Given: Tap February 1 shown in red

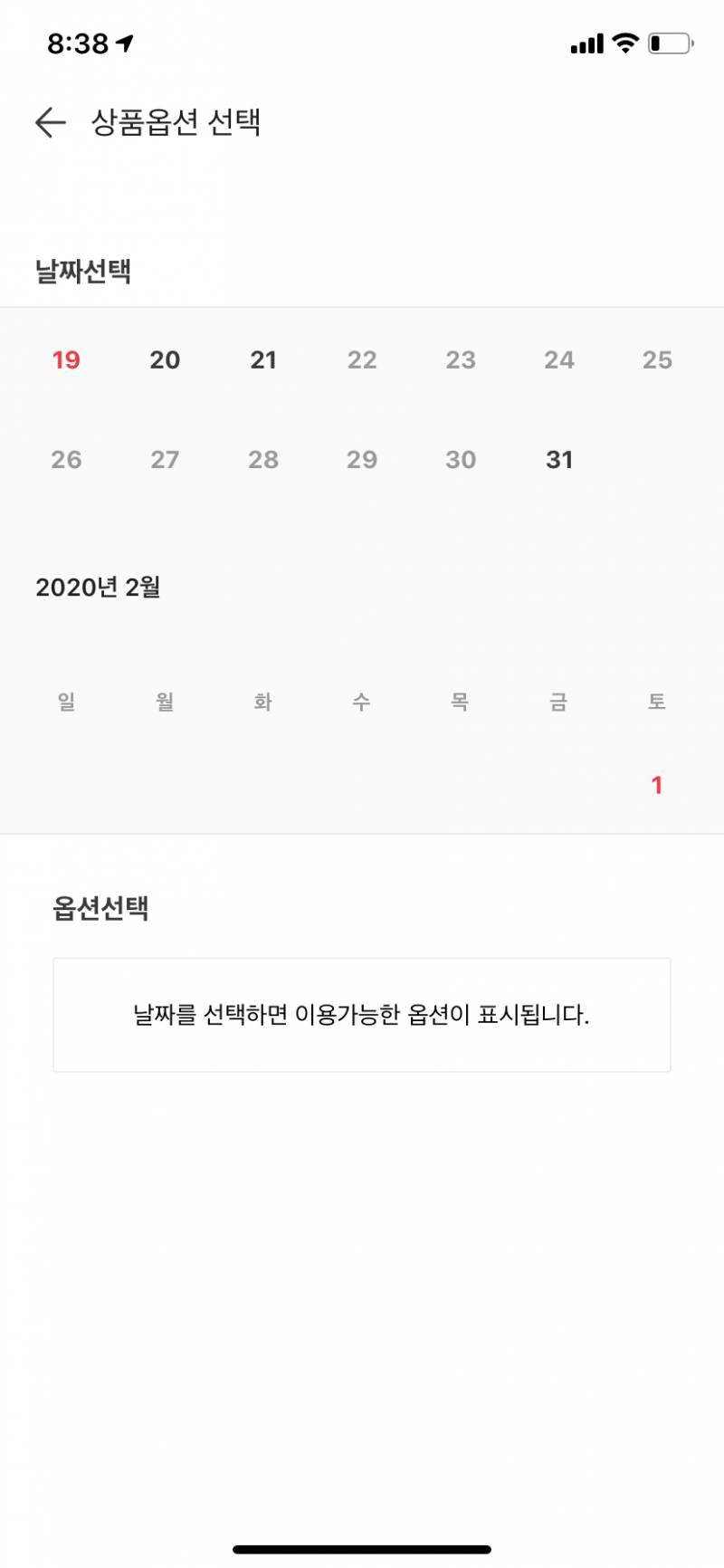Looking at the screenshot, I should pos(656,784).
